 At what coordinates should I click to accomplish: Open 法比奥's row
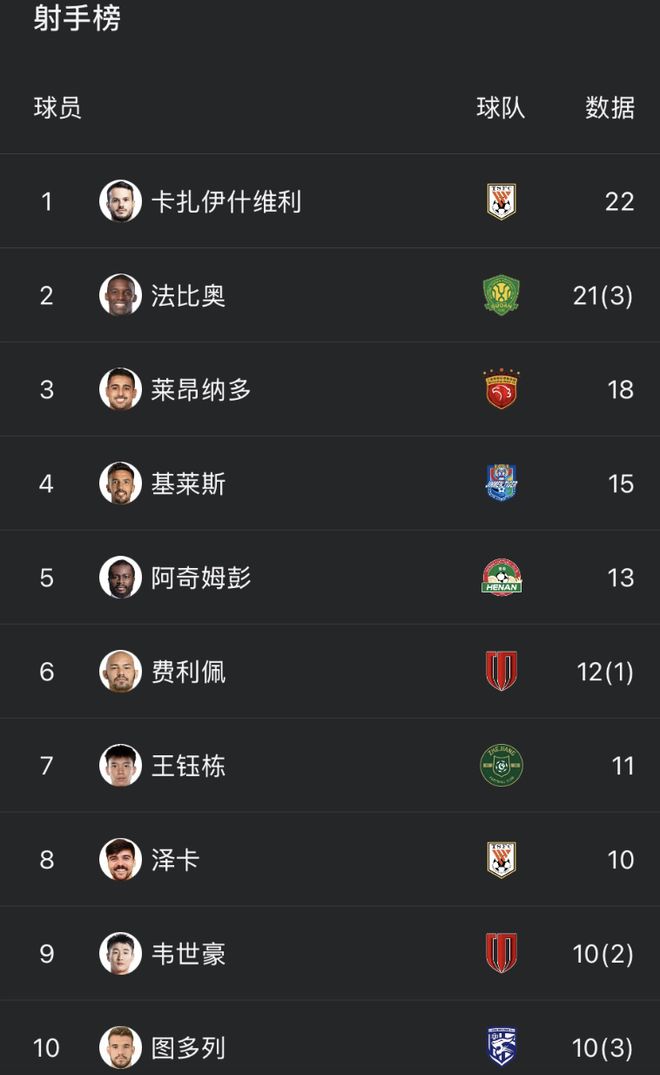[188, 295]
